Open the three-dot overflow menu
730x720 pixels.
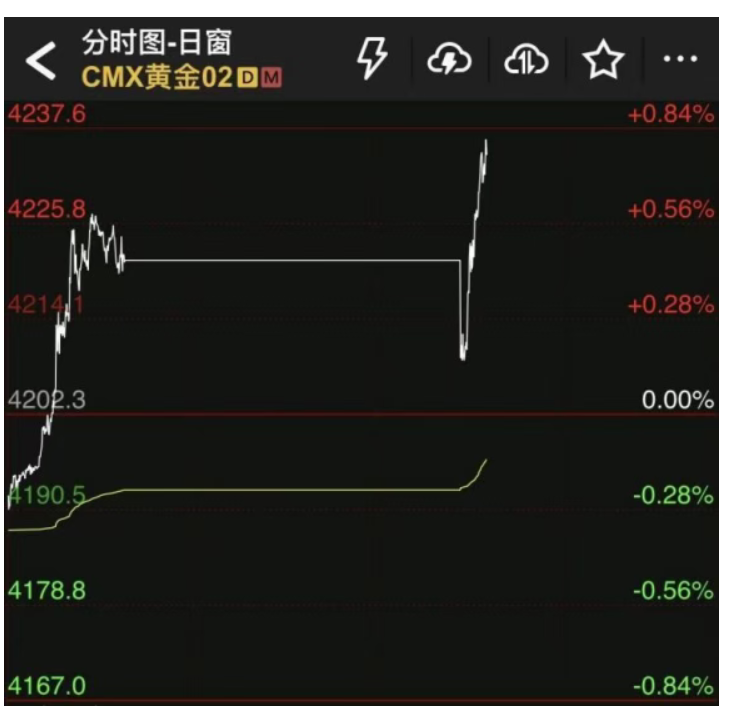coord(680,60)
